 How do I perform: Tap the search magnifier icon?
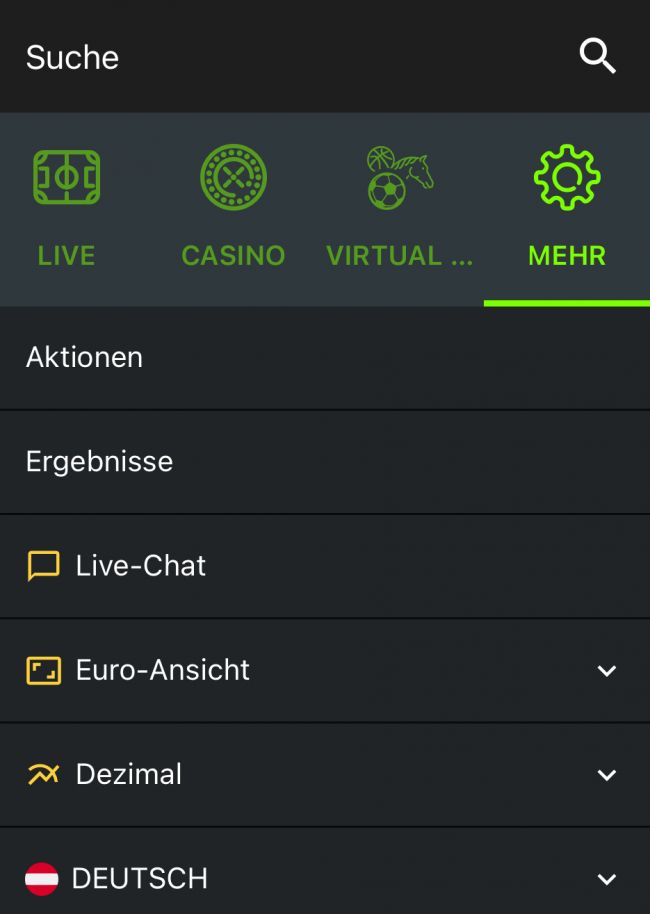[598, 57]
